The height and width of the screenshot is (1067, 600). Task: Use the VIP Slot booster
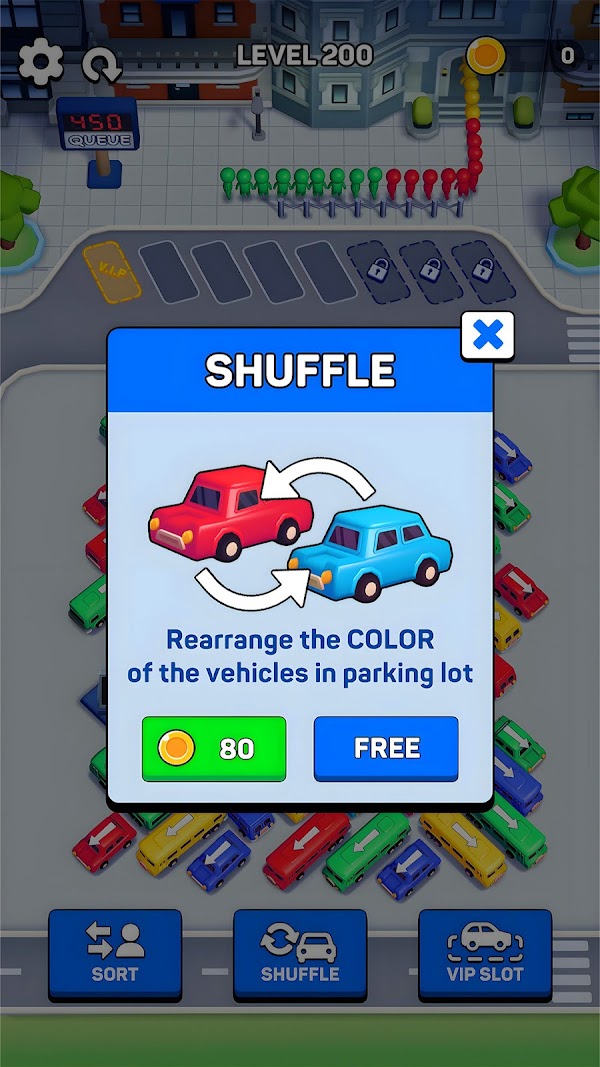pyautogui.click(x=485, y=953)
